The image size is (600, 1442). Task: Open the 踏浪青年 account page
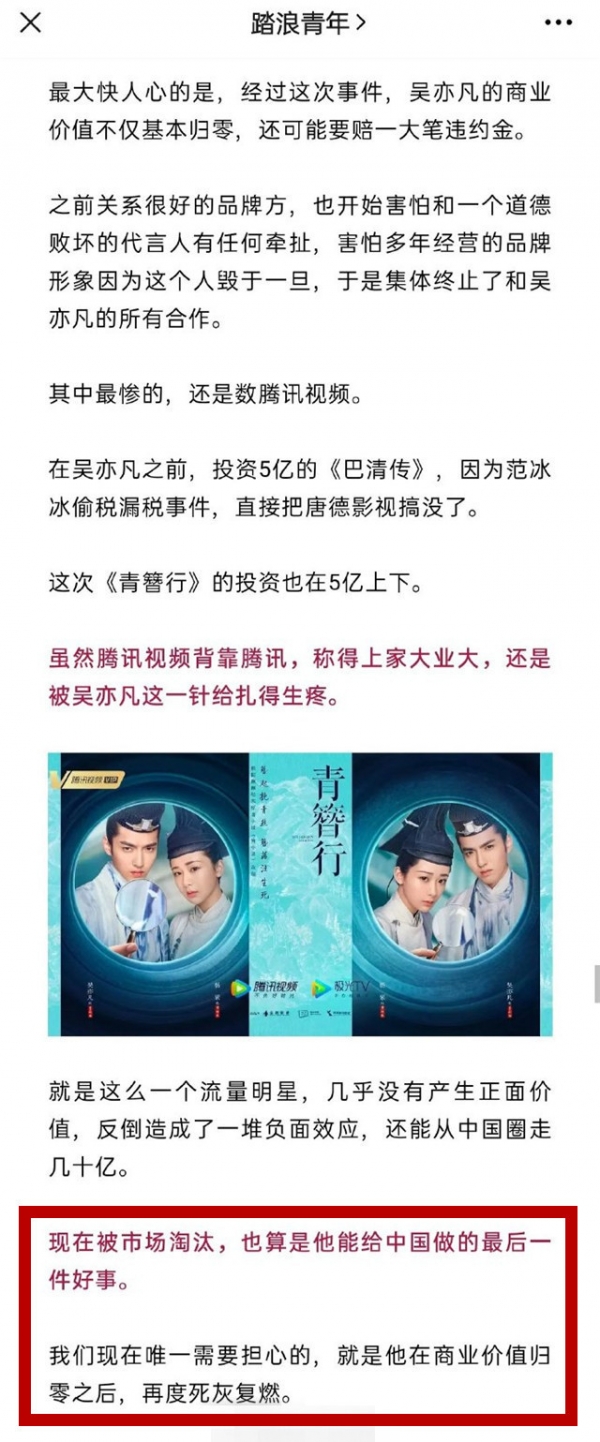coord(307,23)
